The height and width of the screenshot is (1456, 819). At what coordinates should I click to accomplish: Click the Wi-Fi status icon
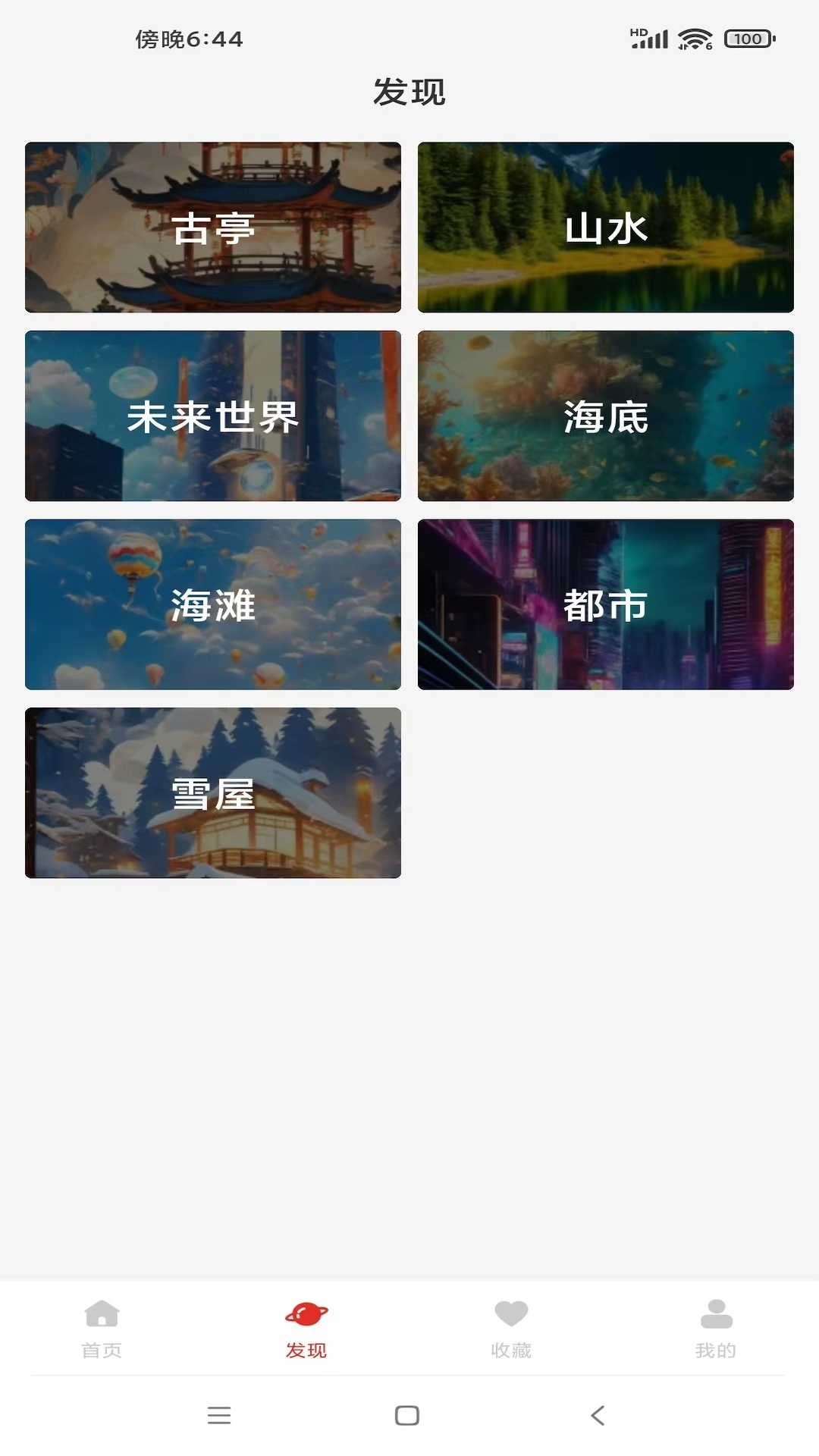(695, 38)
